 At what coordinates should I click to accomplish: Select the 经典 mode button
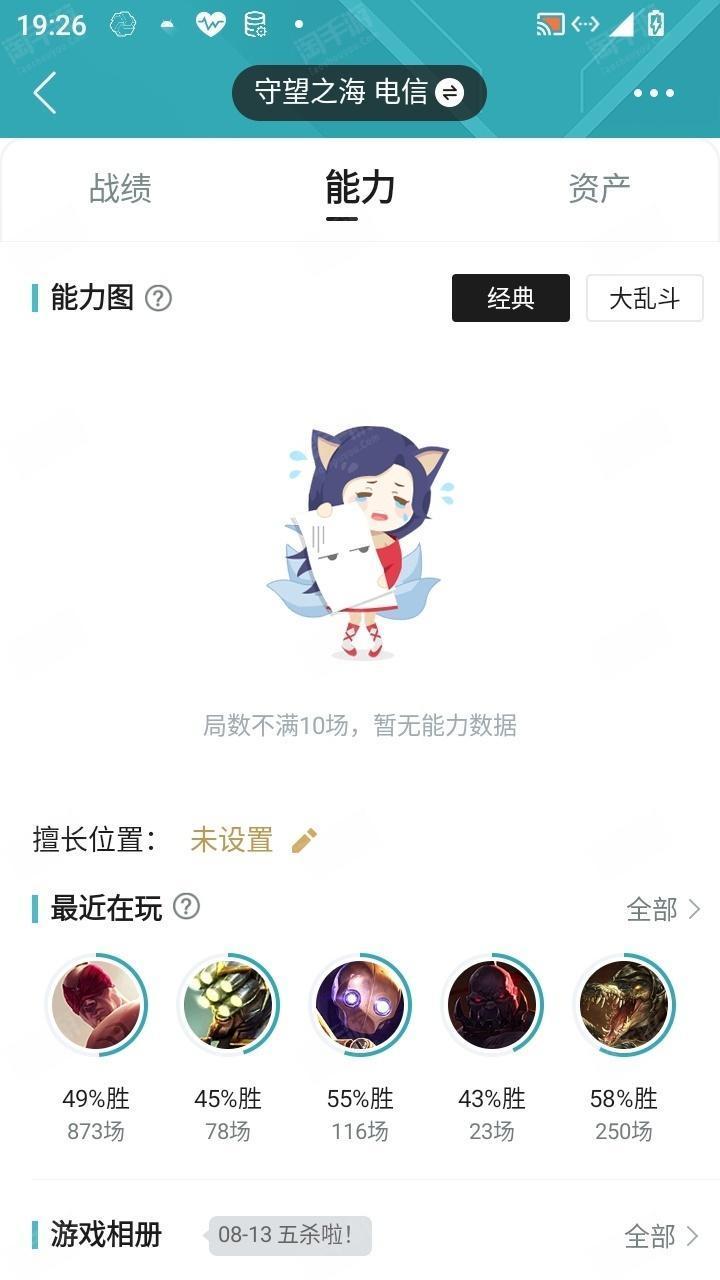click(511, 298)
